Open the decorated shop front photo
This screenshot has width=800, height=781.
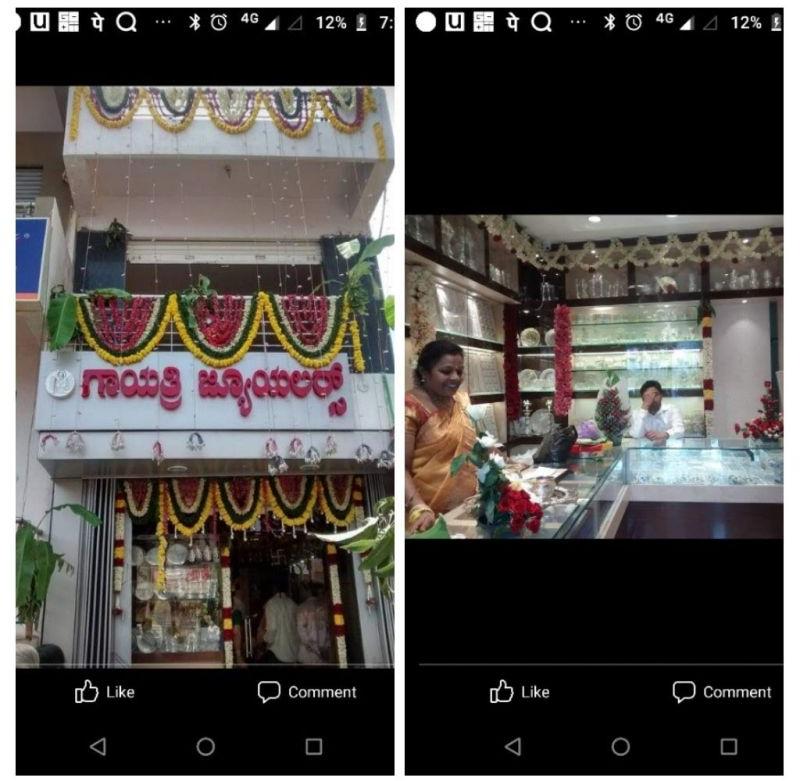[x=205, y=376]
